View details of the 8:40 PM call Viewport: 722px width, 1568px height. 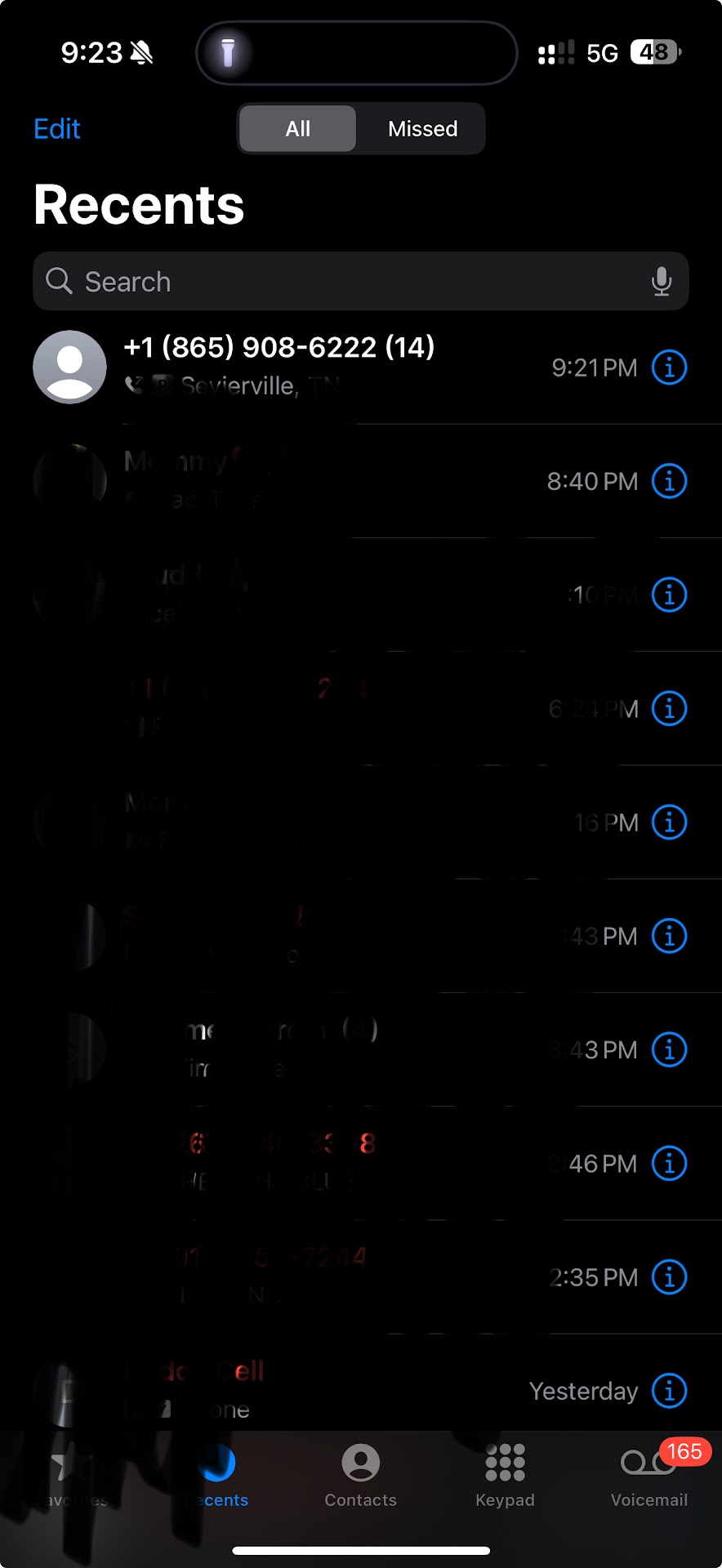pos(670,481)
